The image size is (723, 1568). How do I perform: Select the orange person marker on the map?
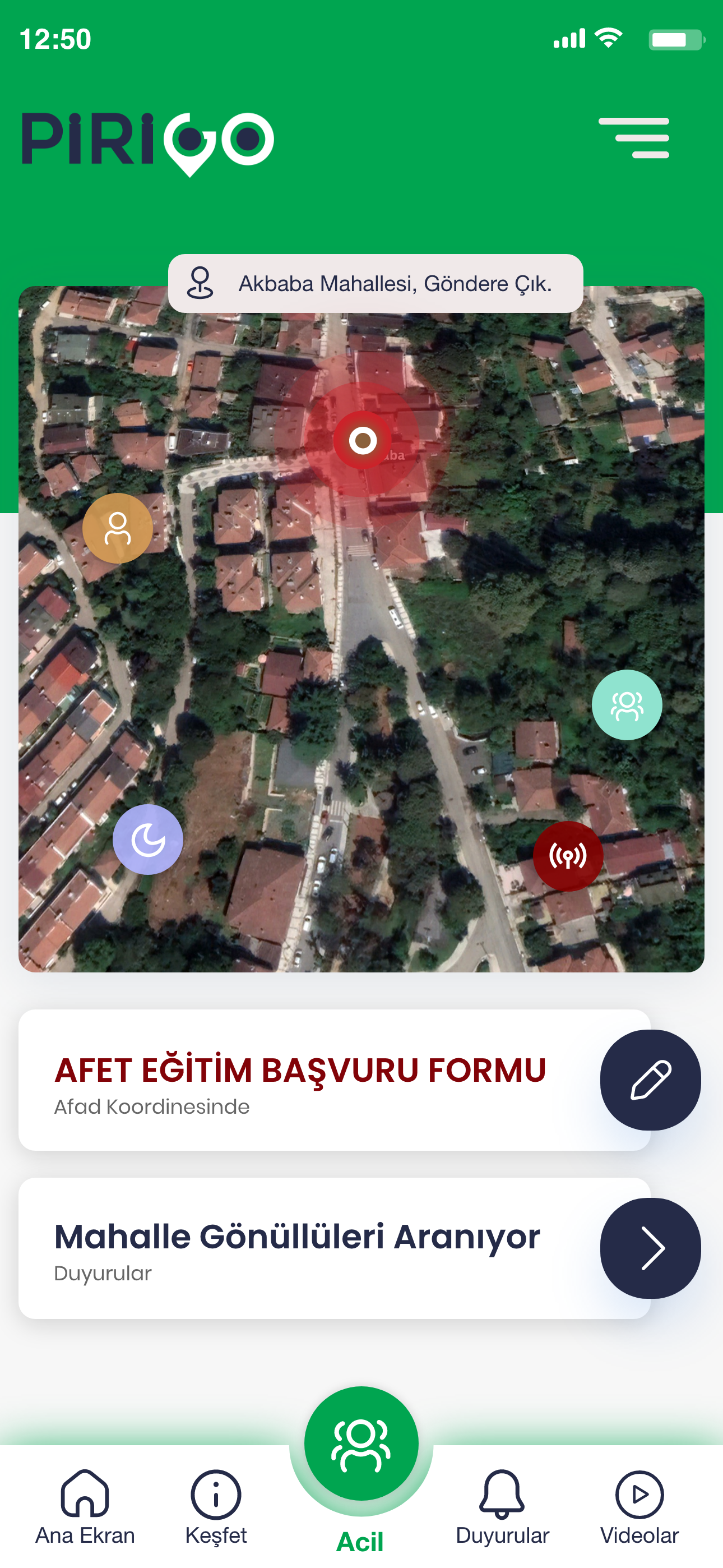[117, 527]
